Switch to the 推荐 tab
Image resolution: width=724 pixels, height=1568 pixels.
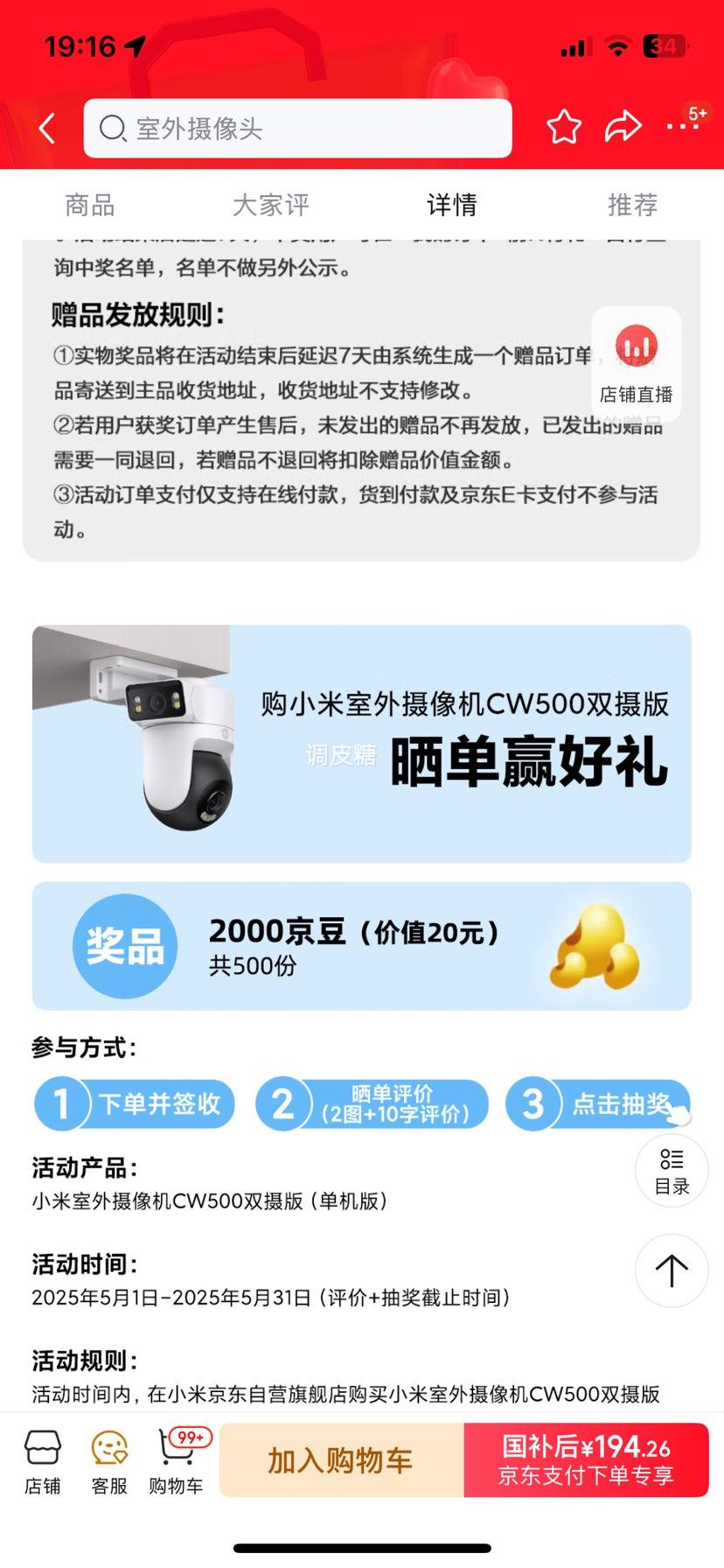(x=632, y=205)
